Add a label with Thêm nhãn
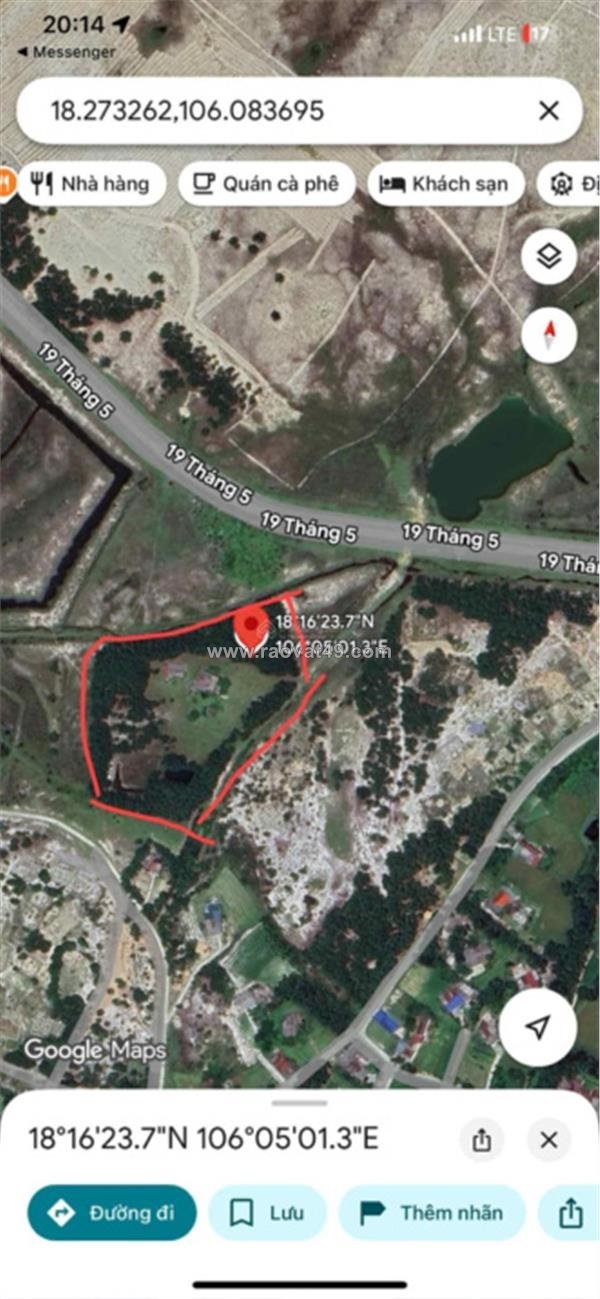 coord(432,1213)
